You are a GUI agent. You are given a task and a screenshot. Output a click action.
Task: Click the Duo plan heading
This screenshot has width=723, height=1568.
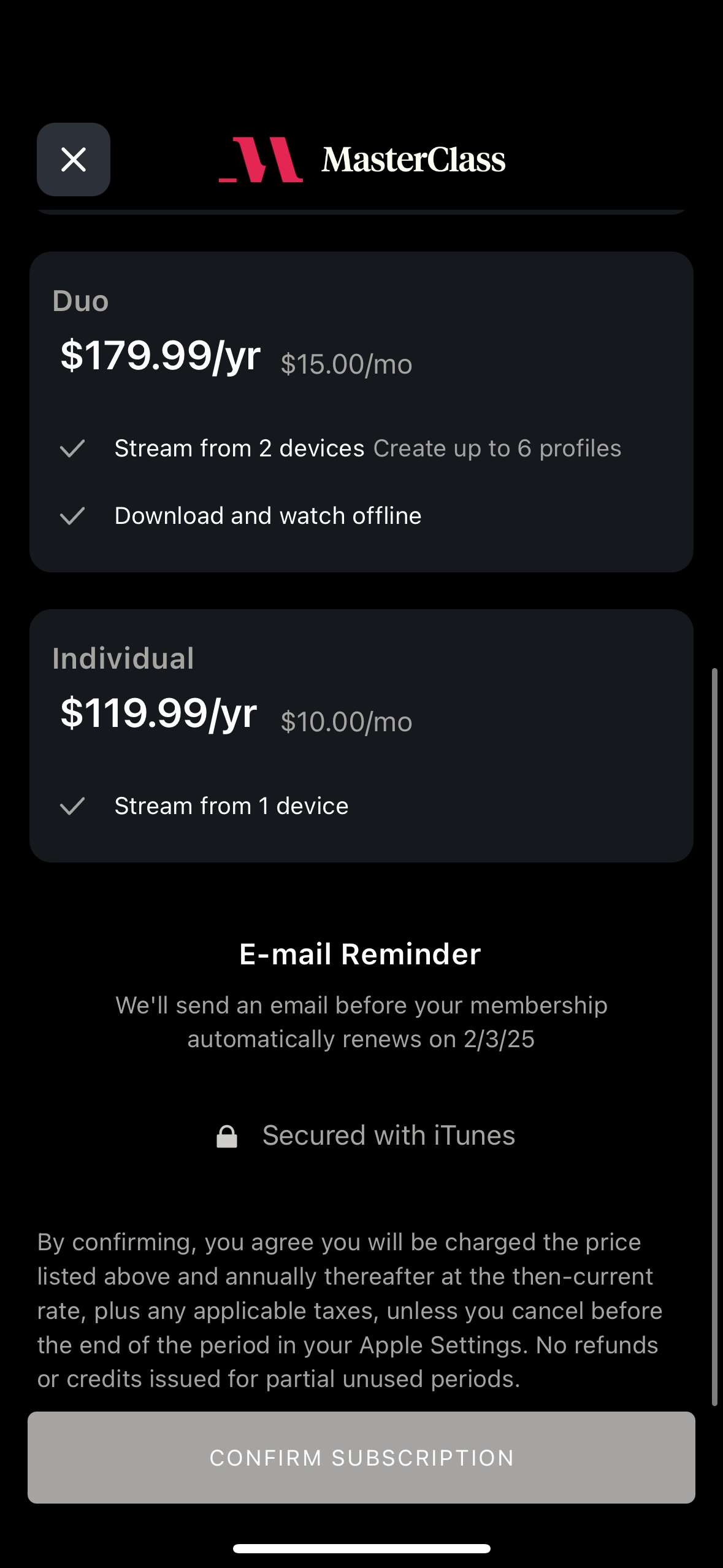pos(81,300)
